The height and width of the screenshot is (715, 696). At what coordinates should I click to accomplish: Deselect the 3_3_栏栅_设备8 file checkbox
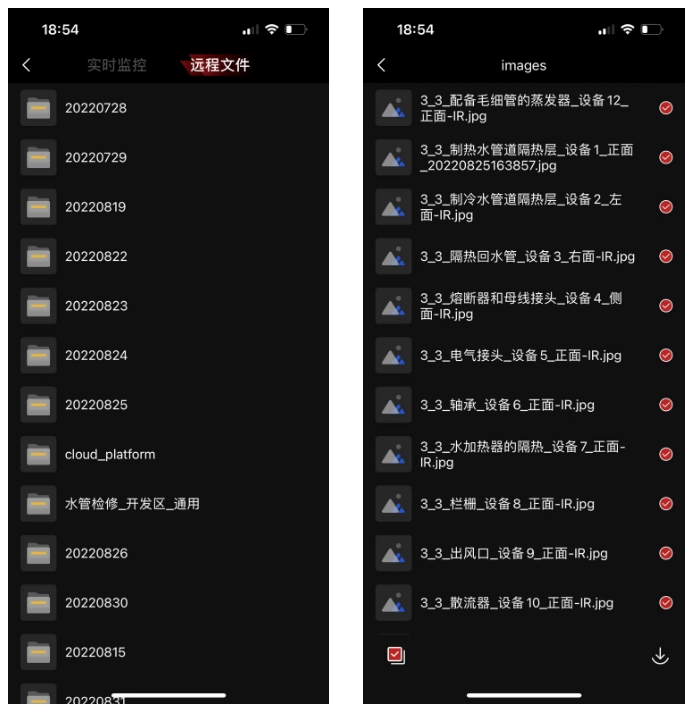[x=666, y=504]
